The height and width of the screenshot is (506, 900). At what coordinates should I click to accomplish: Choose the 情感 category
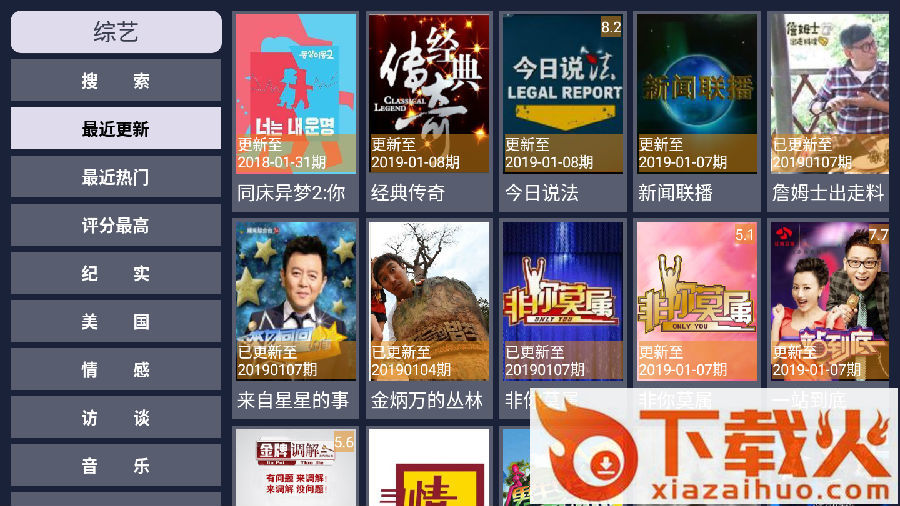point(116,369)
